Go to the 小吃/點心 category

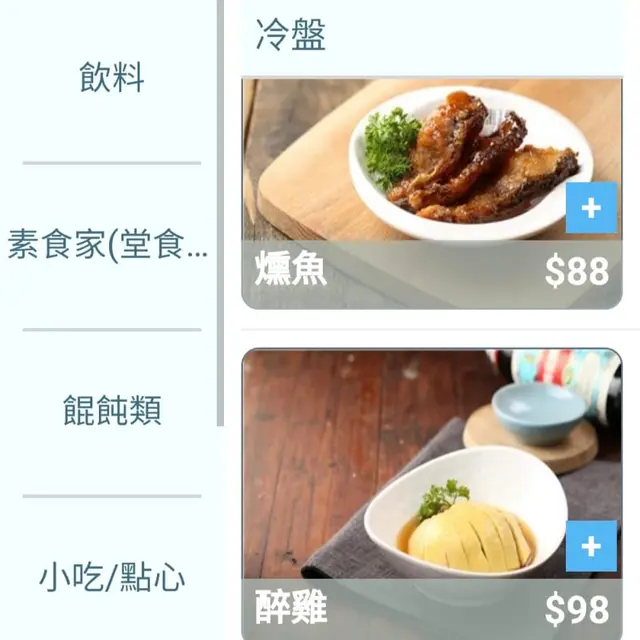point(111,577)
